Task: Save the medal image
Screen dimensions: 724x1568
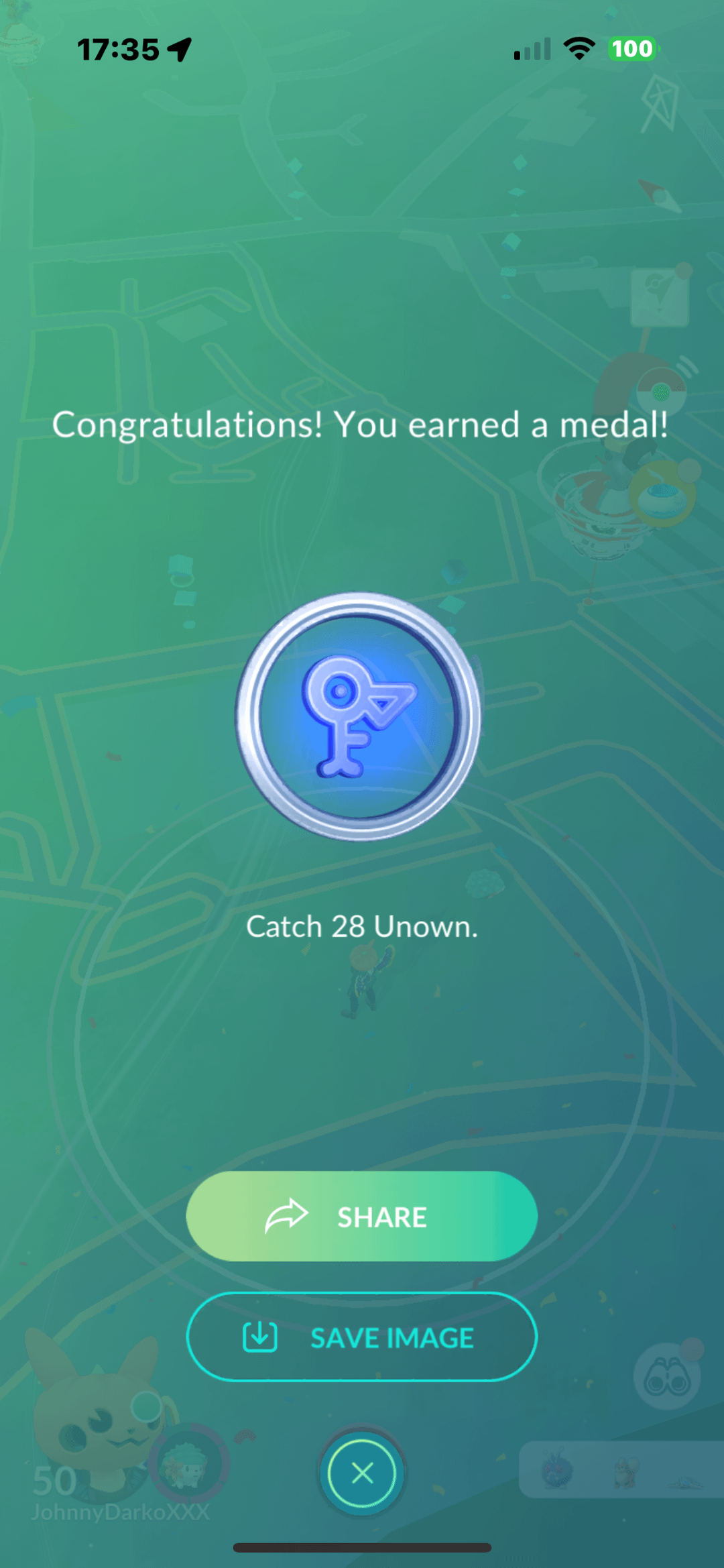Action: (x=361, y=1337)
